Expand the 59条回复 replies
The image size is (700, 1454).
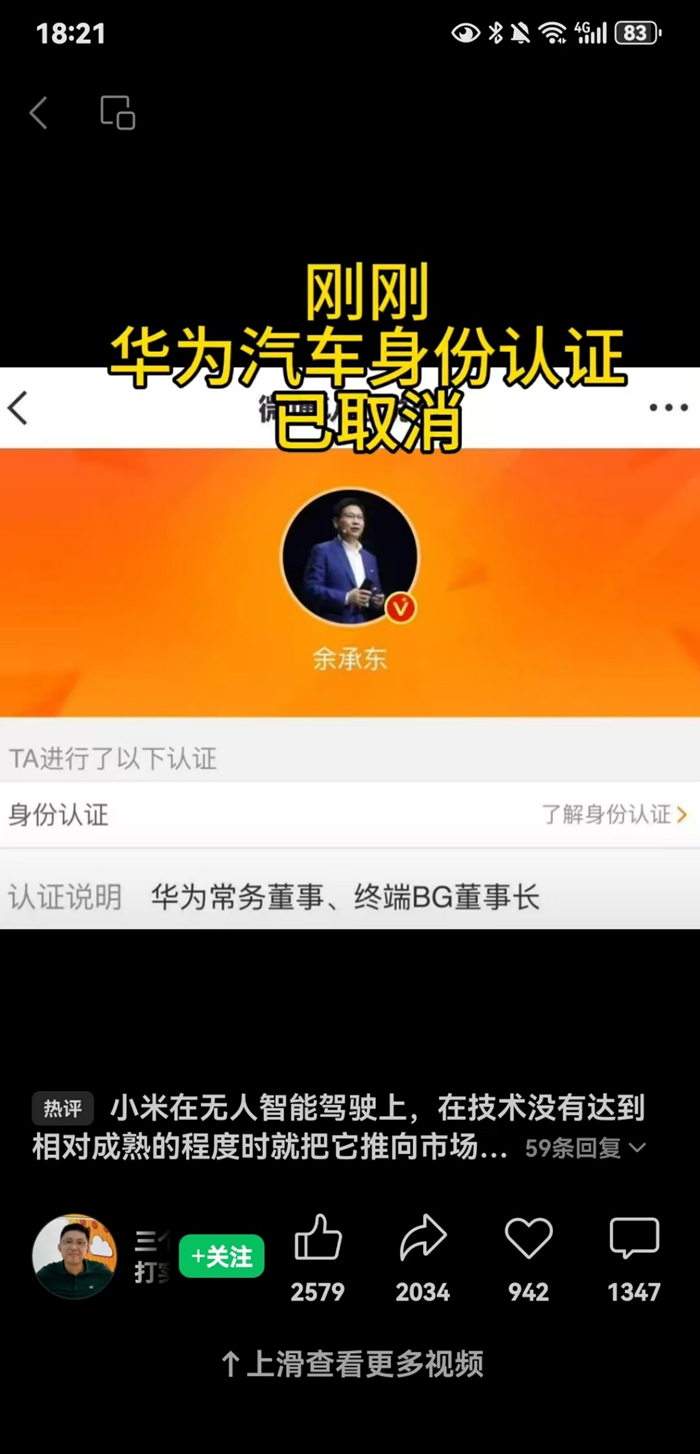(x=586, y=1148)
